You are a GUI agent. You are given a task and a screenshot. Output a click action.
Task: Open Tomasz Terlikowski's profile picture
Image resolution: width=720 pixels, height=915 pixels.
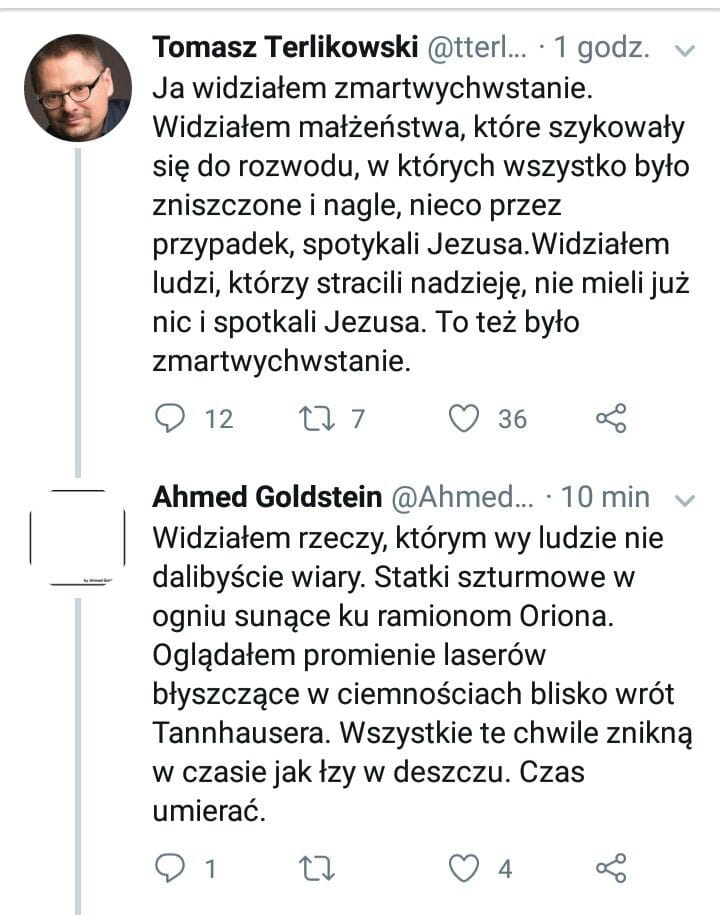point(78,87)
